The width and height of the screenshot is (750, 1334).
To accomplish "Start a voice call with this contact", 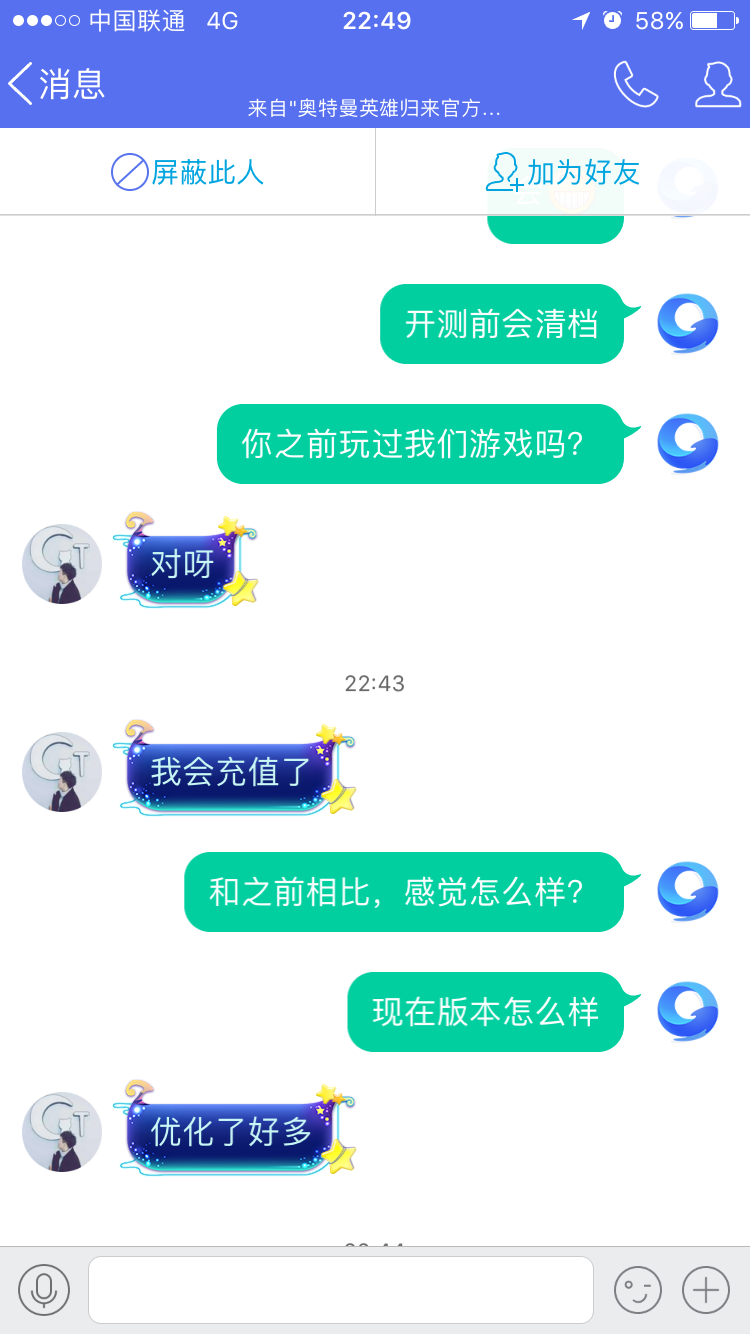I will point(635,84).
